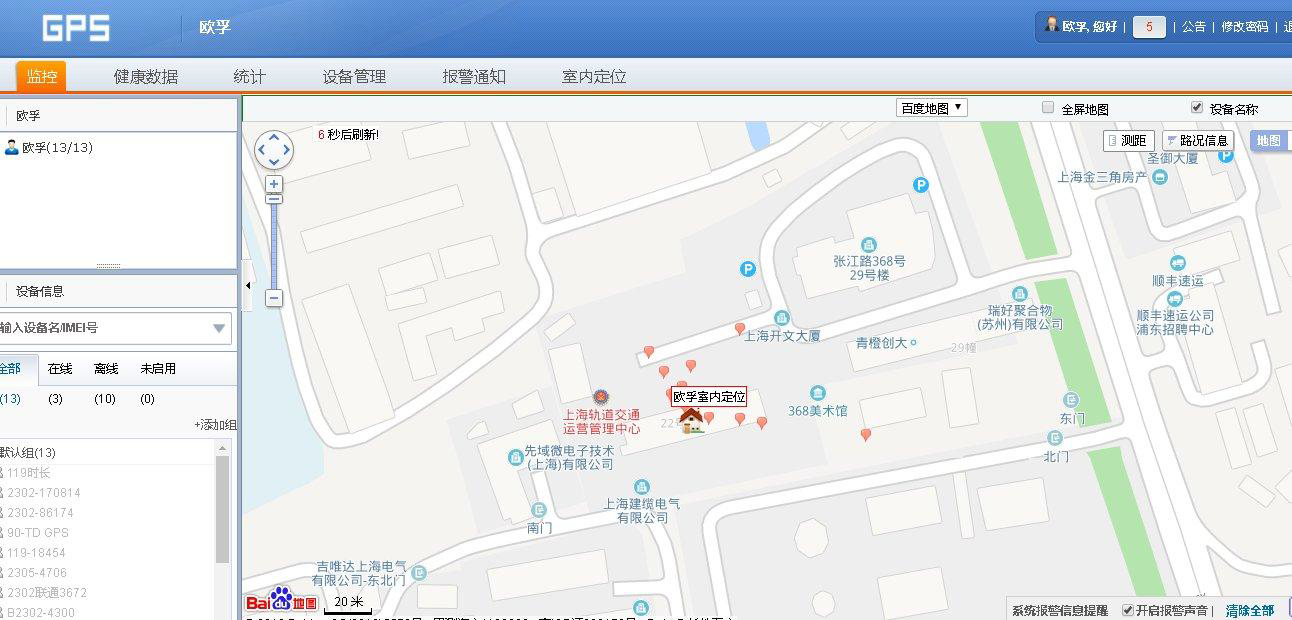This screenshot has width=1292, height=620.
Task: Tap 修改密码 link
Action: tap(1244, 27)
